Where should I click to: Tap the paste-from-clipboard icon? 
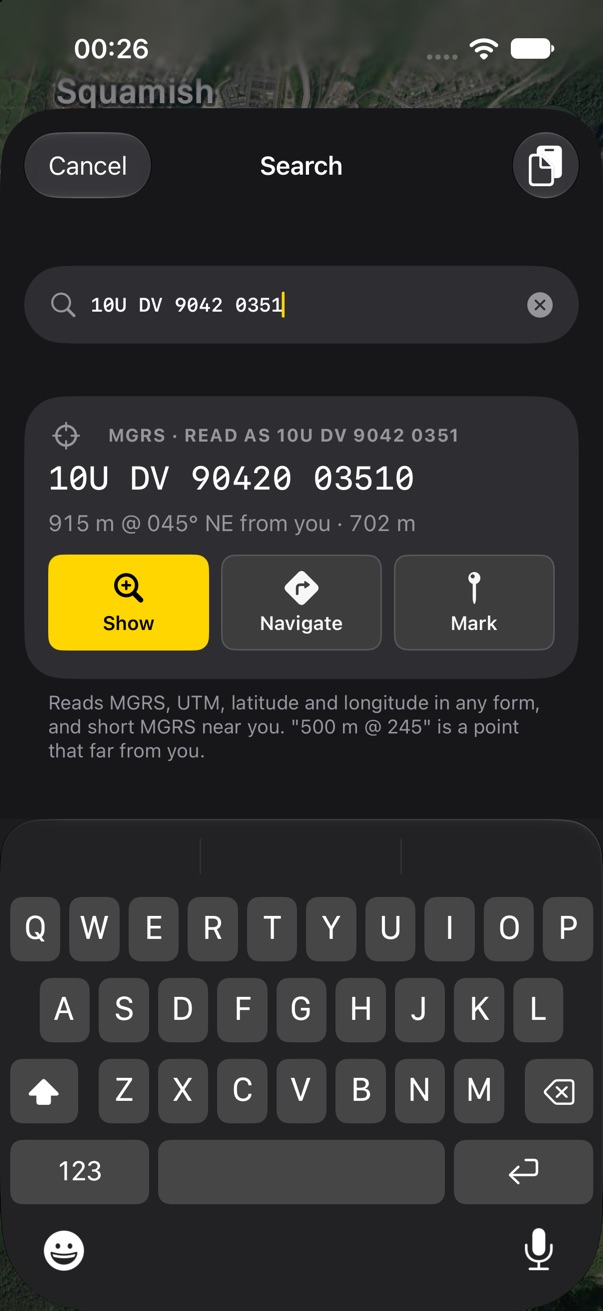(545, 166)
